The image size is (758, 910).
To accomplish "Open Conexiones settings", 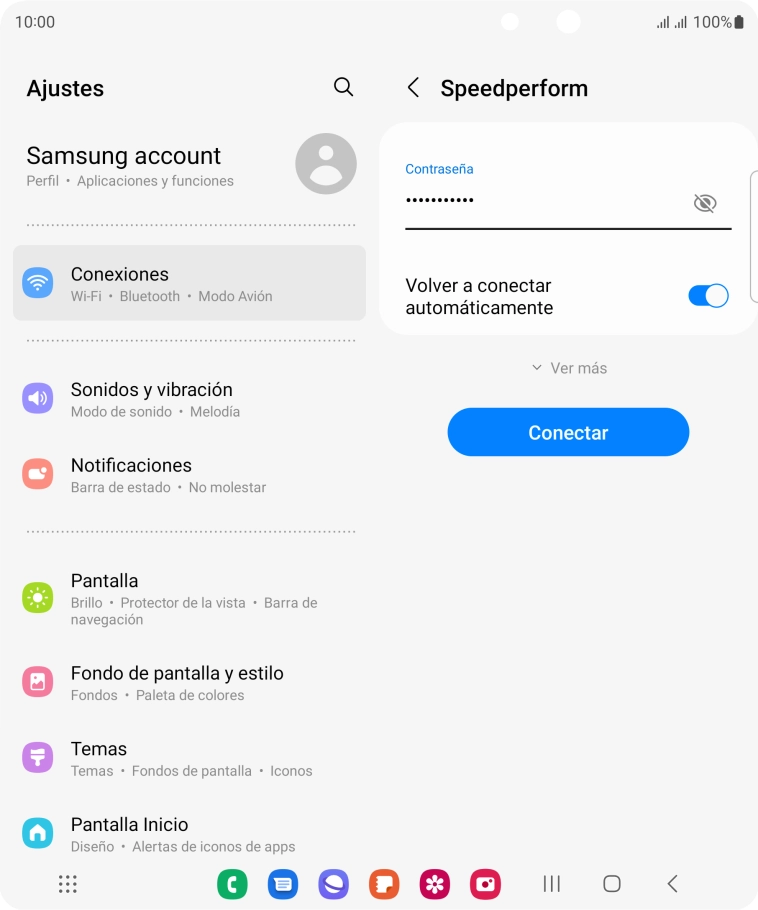I will tap(190, 283).
